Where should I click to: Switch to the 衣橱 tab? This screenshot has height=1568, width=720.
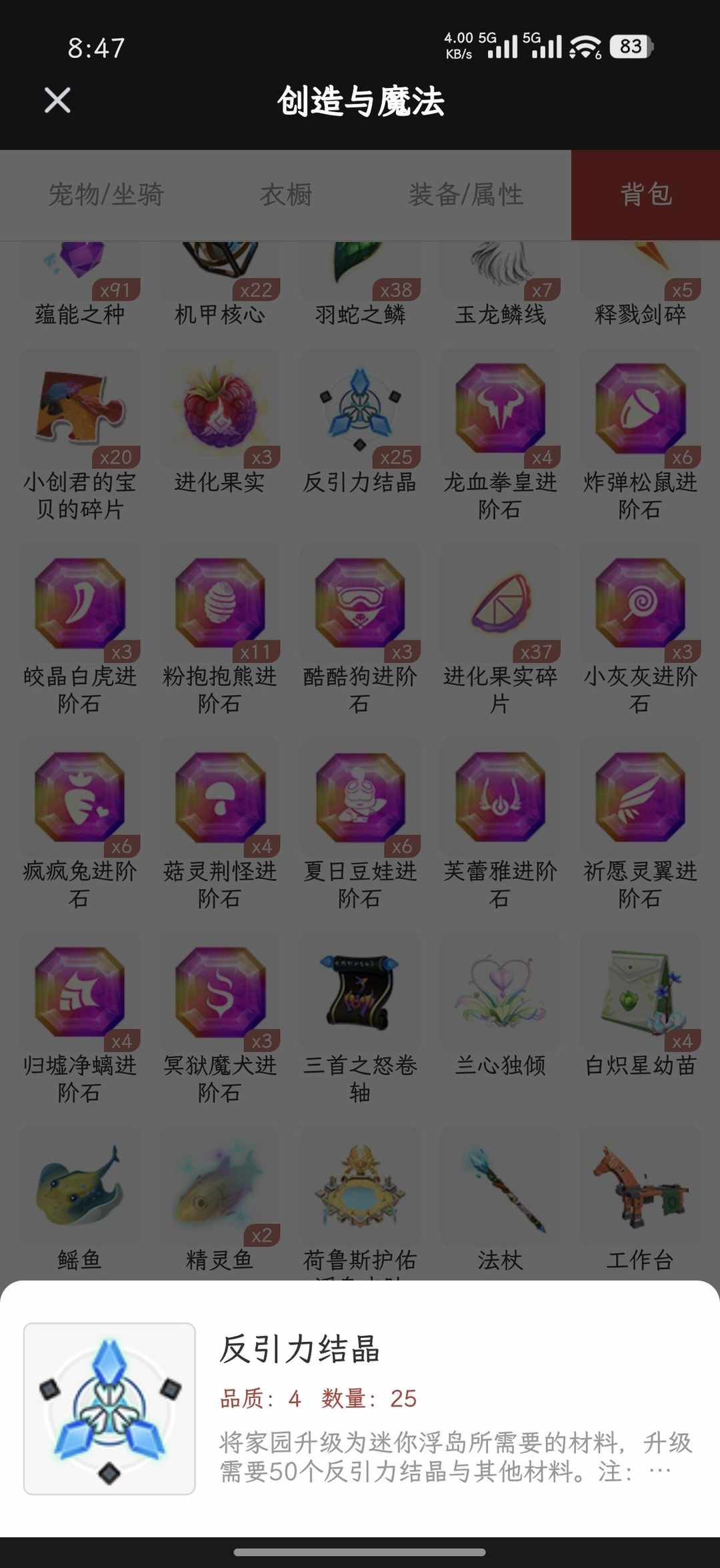[287, 195]
